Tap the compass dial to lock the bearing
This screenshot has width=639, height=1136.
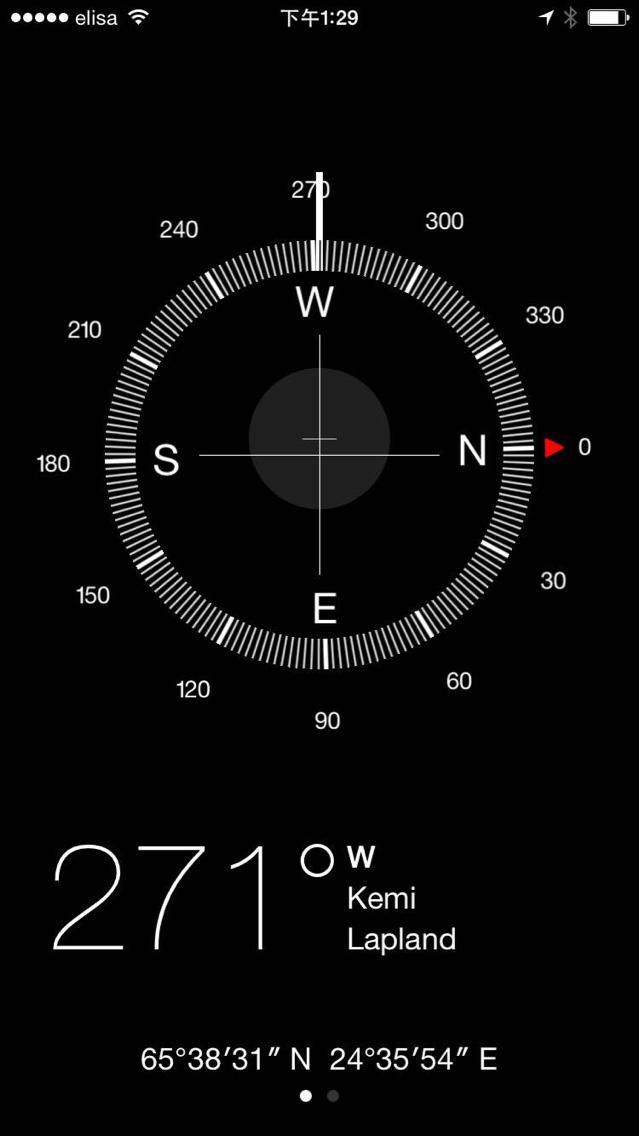[319, 455]
